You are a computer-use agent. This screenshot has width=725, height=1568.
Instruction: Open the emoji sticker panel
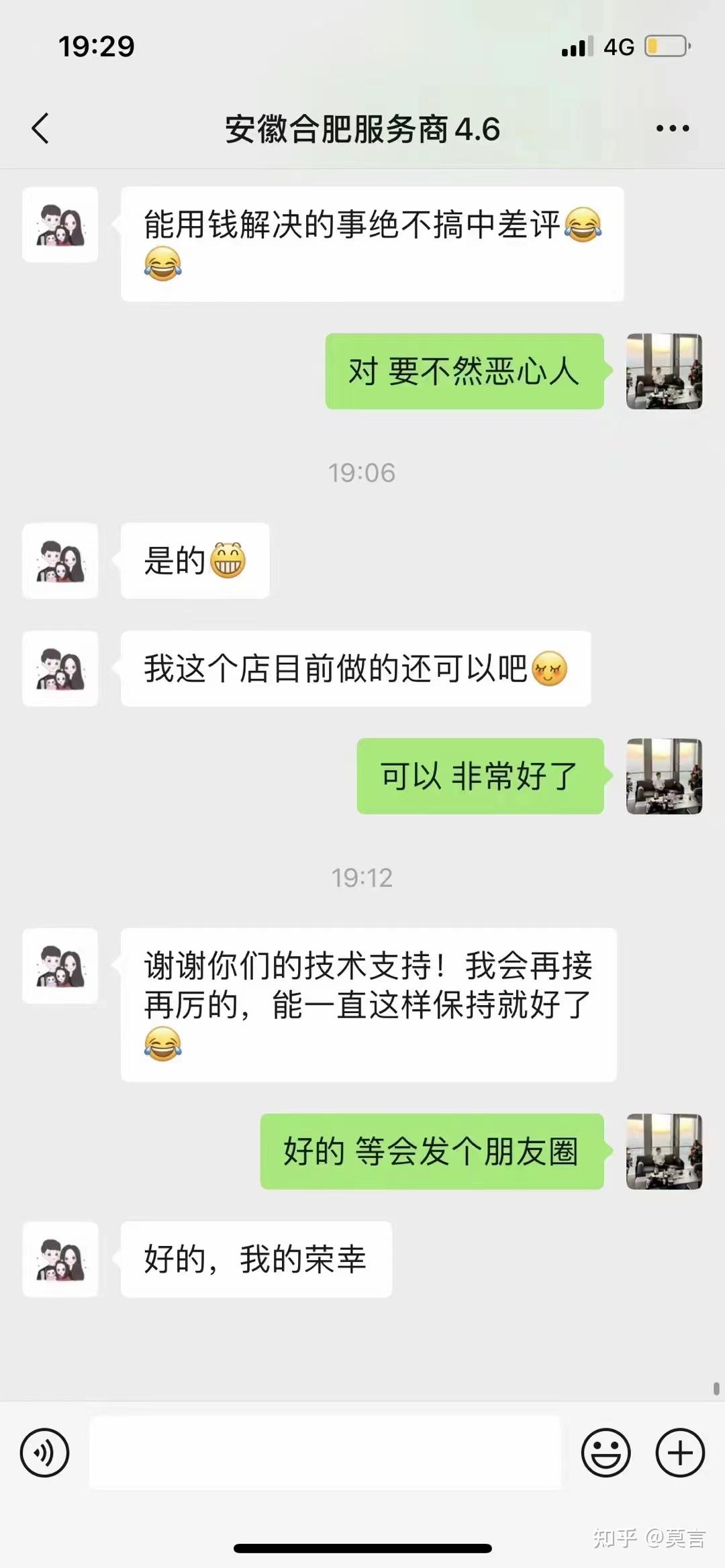tap(606, 1453)
